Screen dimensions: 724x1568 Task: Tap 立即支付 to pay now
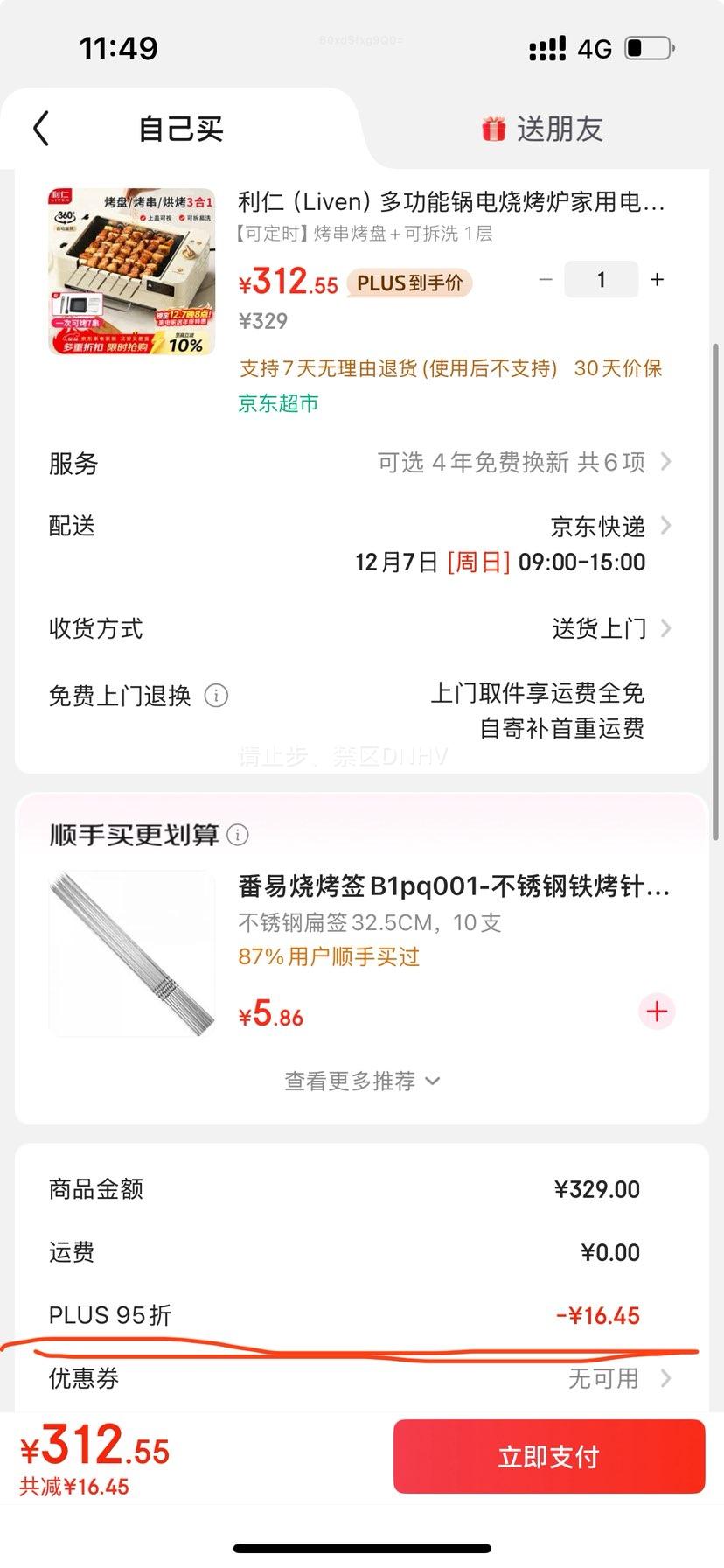548,1455
